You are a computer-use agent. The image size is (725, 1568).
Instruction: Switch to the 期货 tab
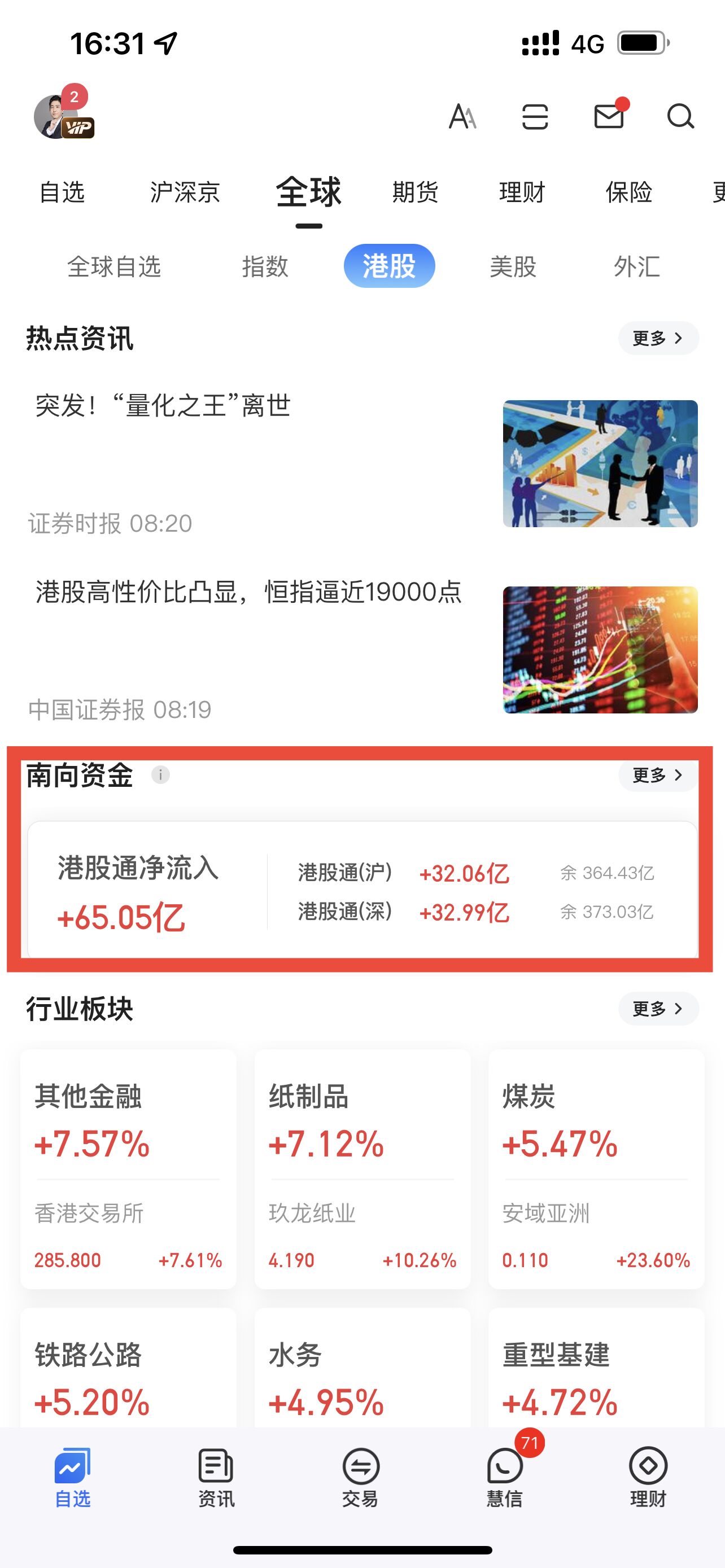(x=415, y=192)
